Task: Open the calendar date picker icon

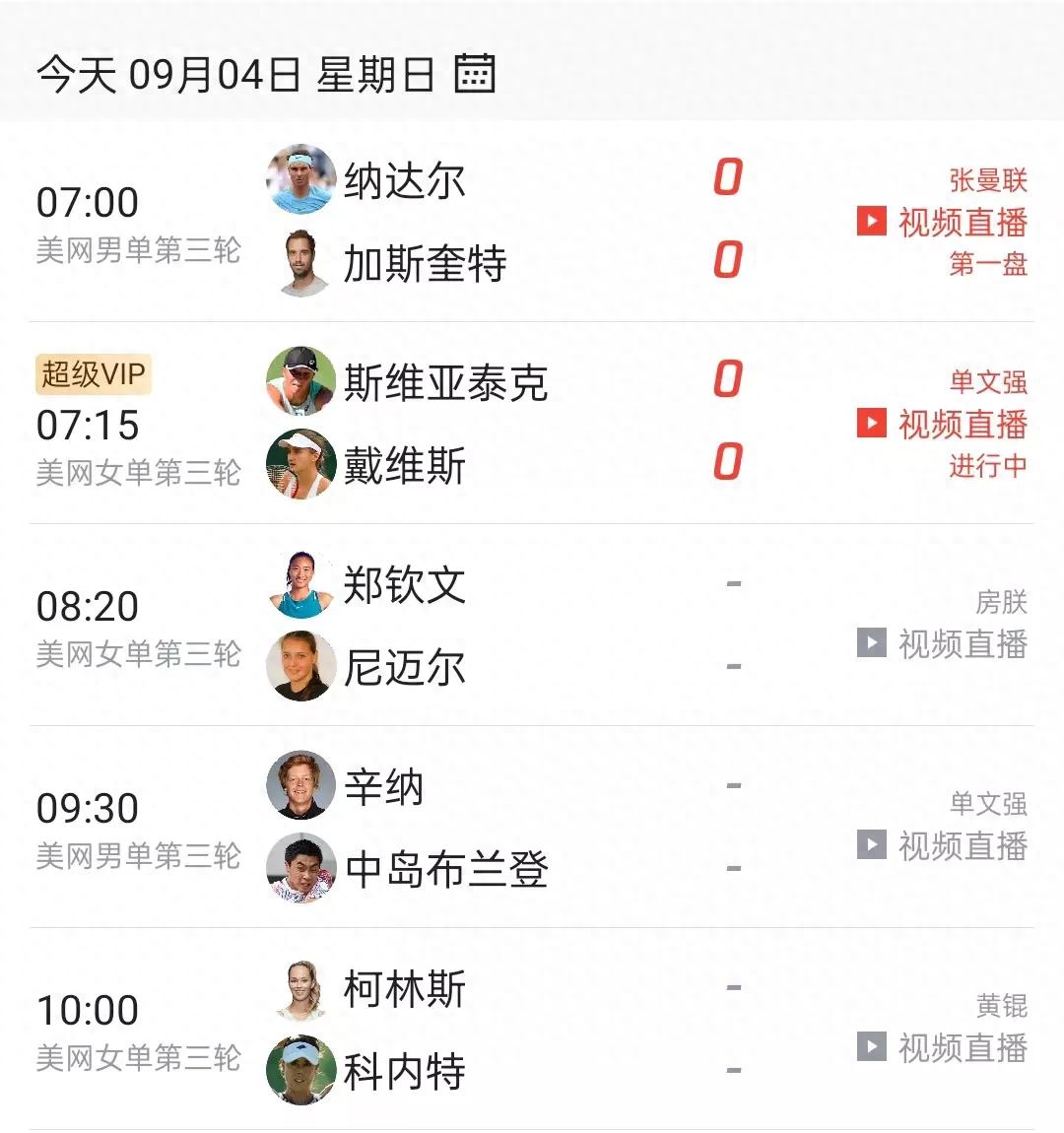Action: [474, 74]
